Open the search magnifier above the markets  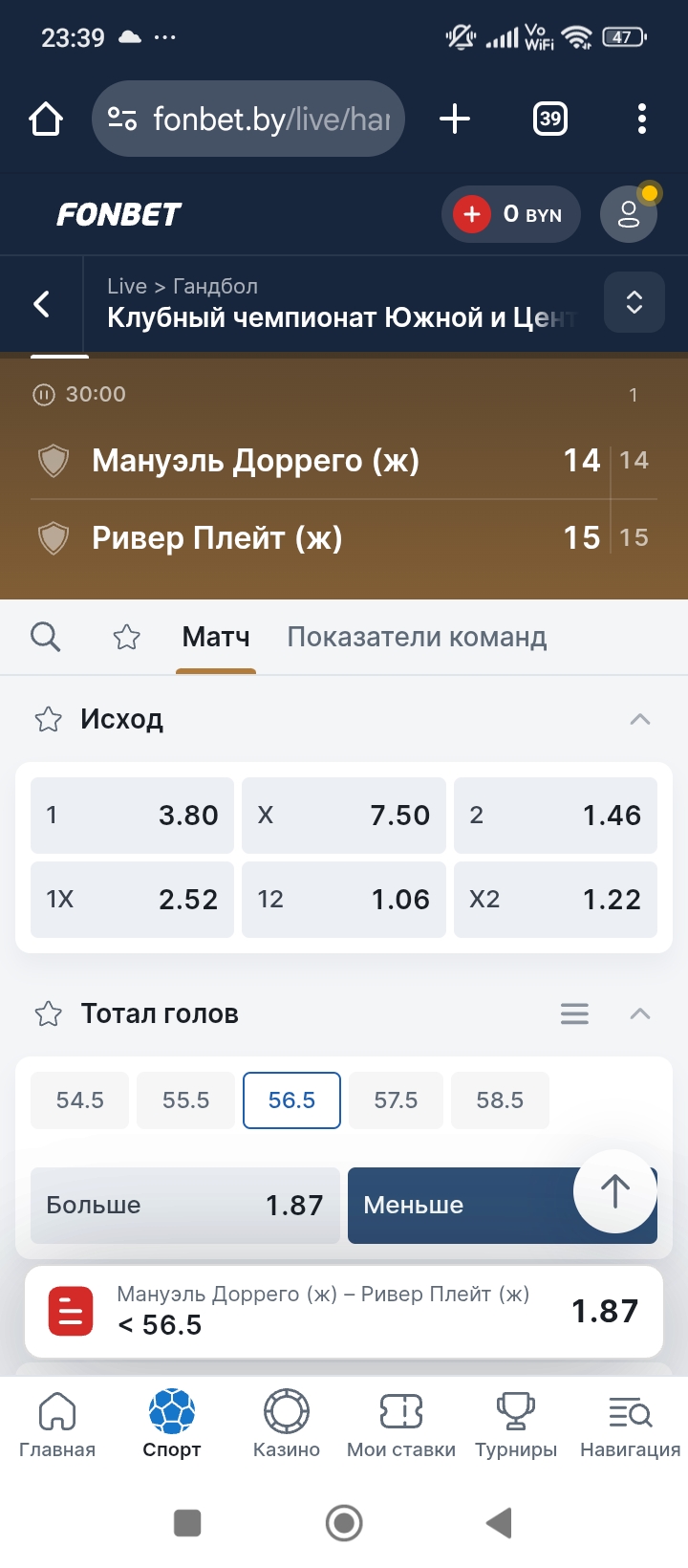coord(45,637)
